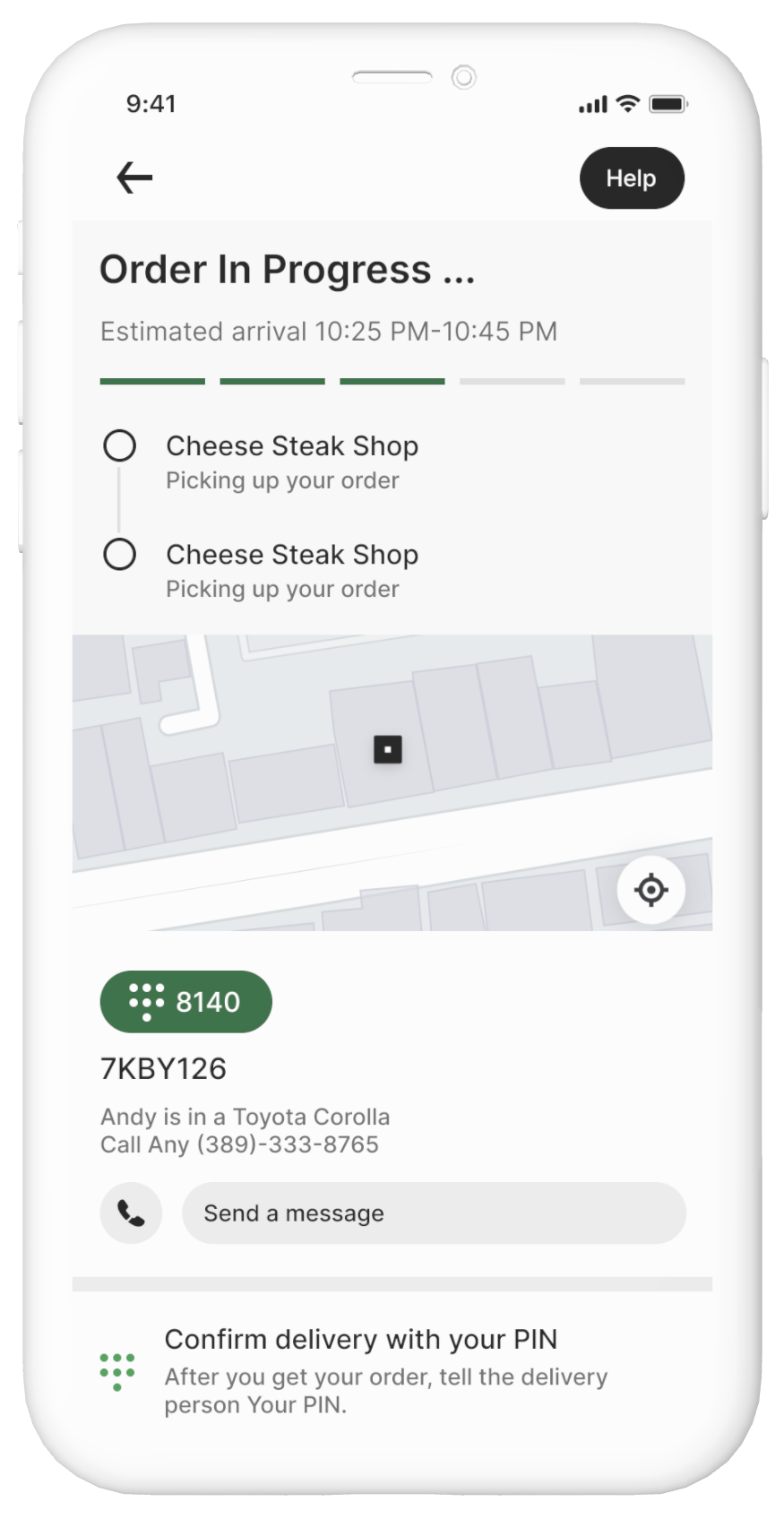784x1519 pixels.
Task: Tap the 8140 PIN chip
Action: (x=185, y=1001)
